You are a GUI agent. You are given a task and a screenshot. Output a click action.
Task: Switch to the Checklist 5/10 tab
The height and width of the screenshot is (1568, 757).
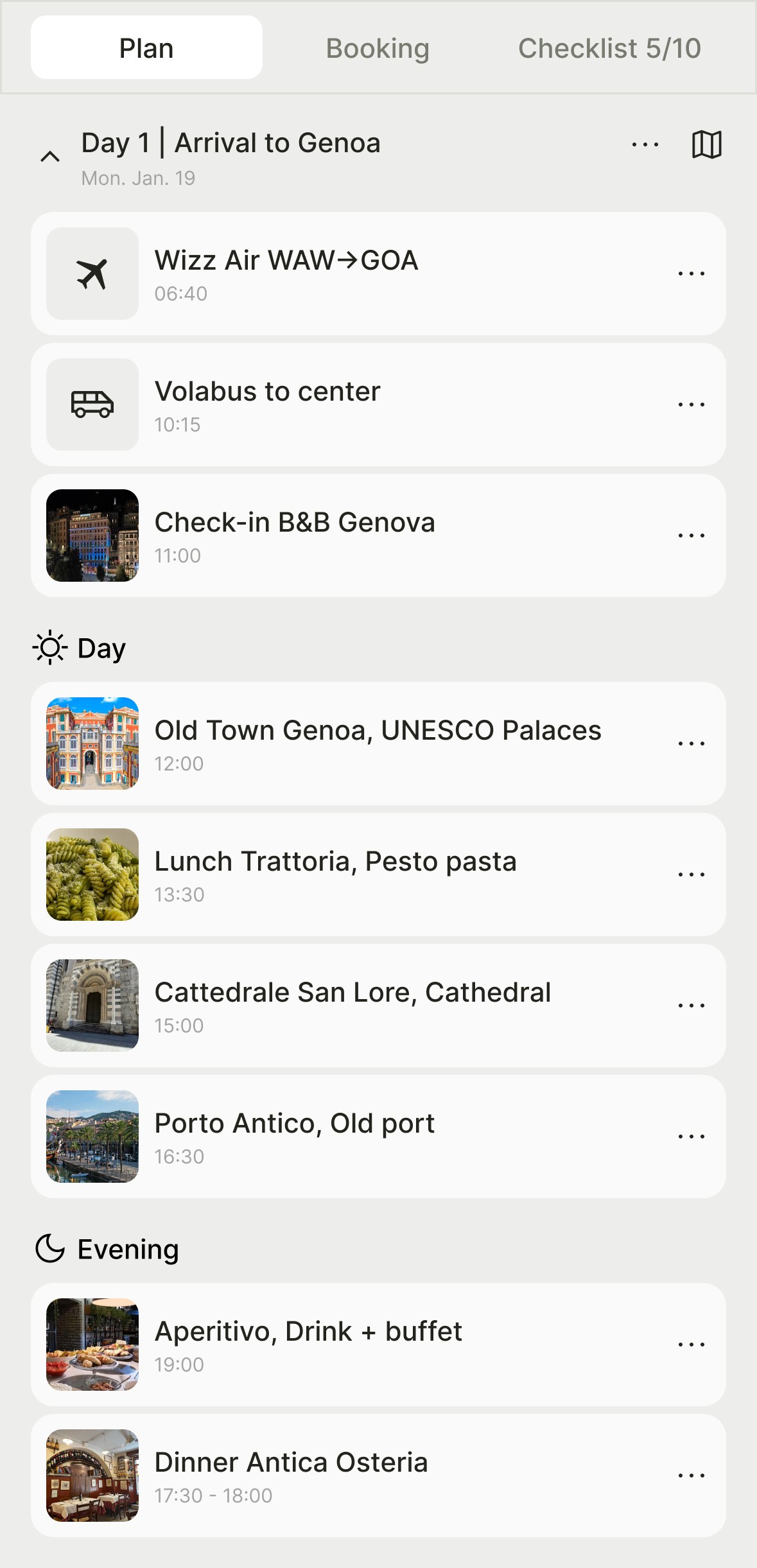(609, 48)
